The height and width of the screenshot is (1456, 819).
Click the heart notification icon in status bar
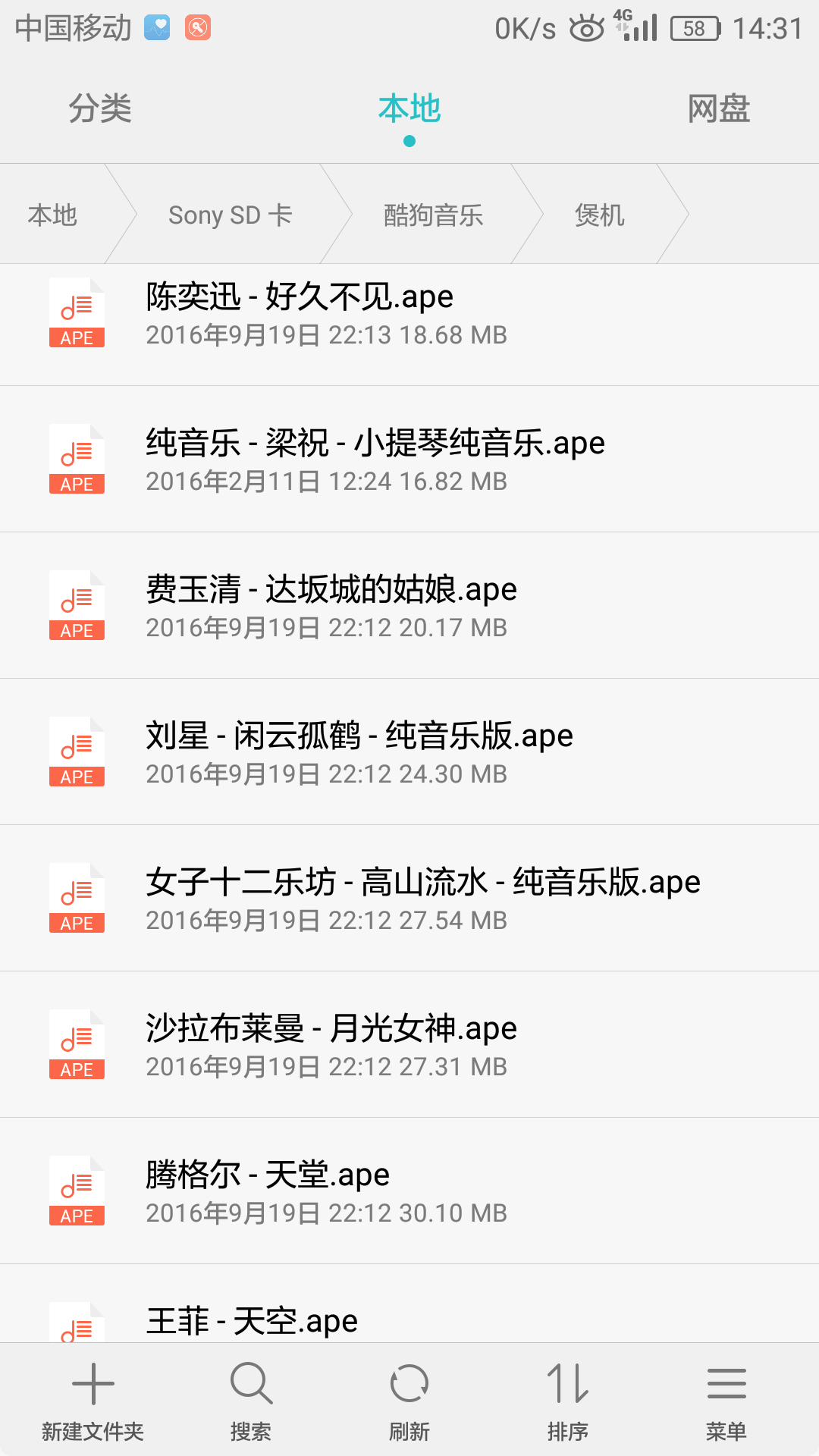(x=155, y=29)
